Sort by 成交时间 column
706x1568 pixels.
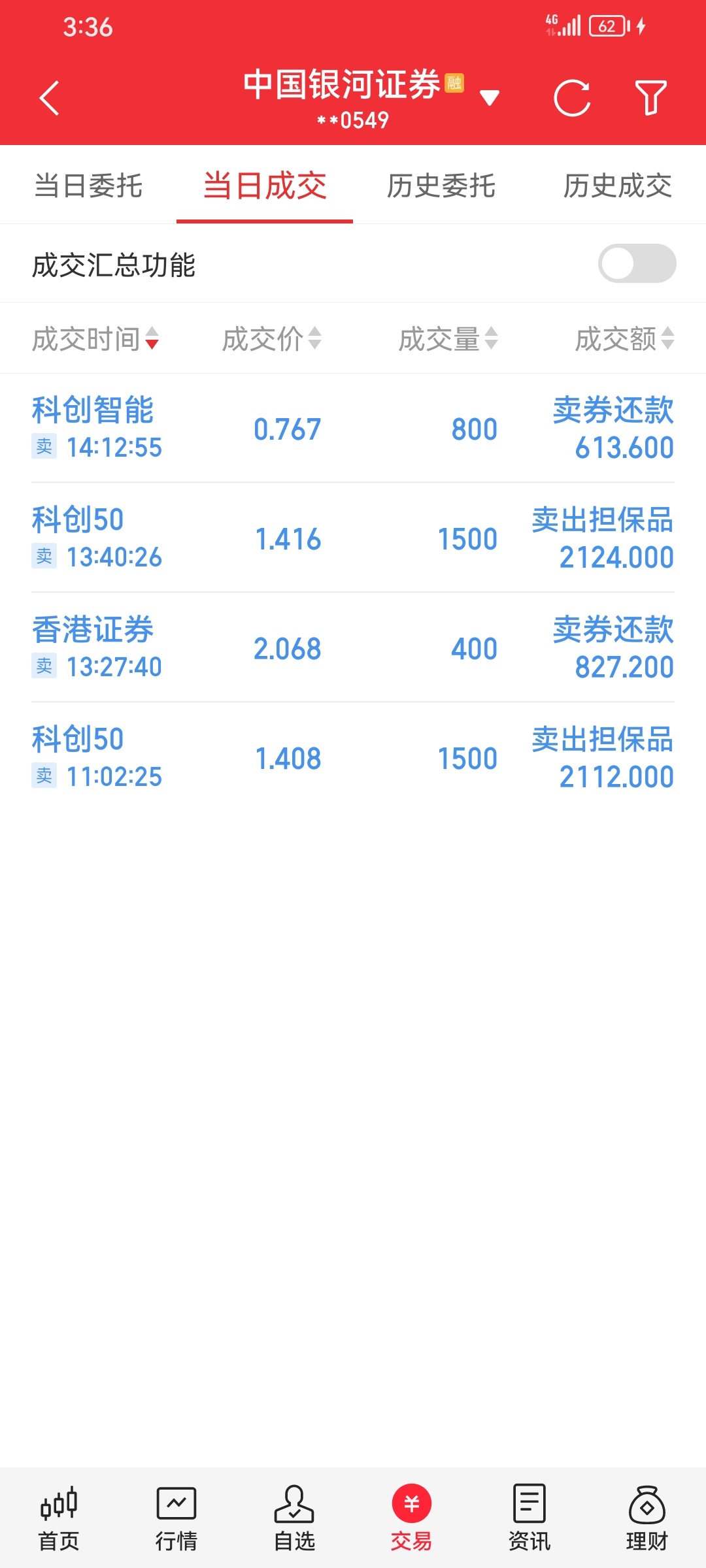(x=95, y=338)
